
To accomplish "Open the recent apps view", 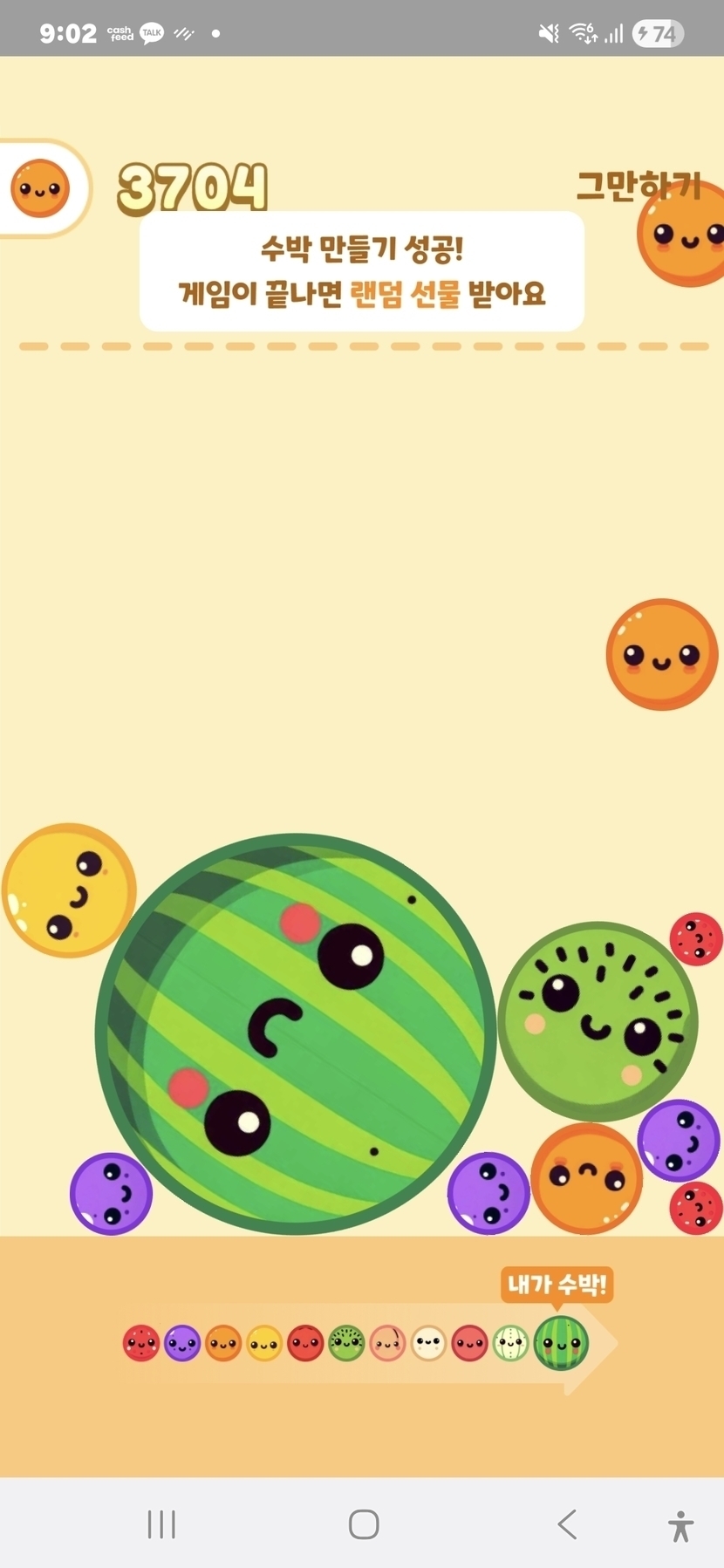I will [x=161, y=1524].
